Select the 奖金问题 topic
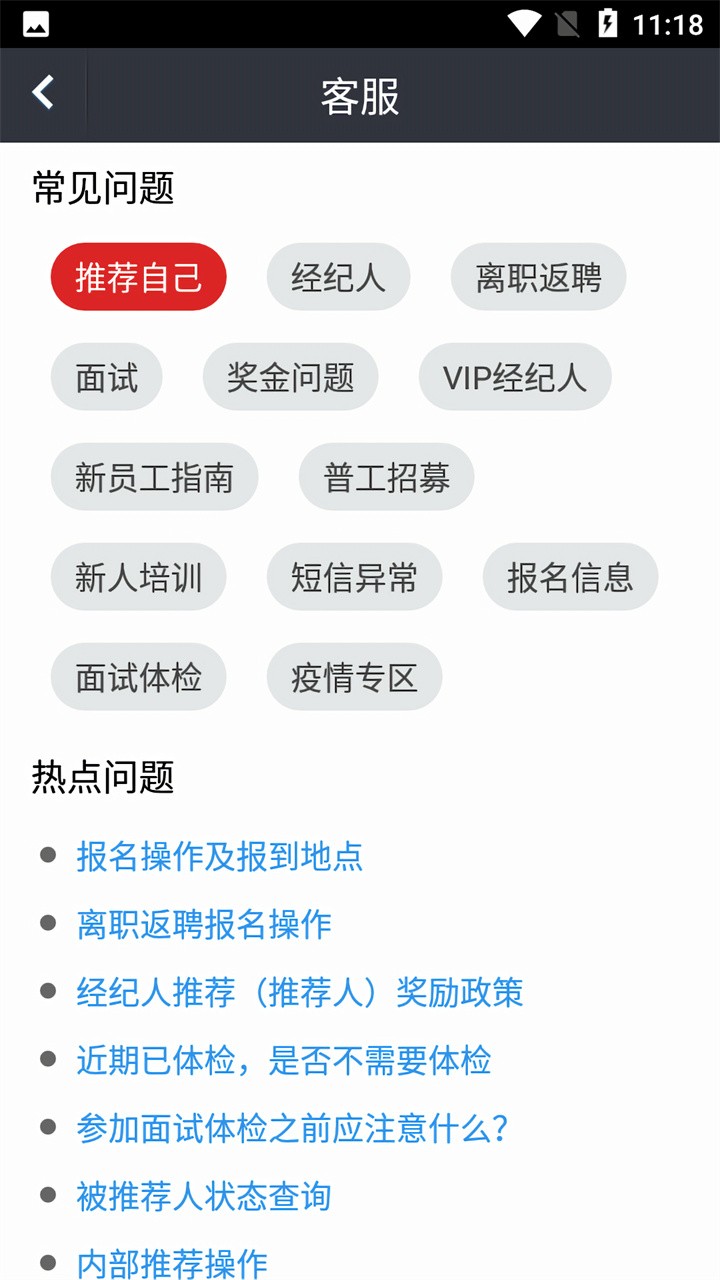This screenshot has width=720, height=1280. click(x=290, y=377)
